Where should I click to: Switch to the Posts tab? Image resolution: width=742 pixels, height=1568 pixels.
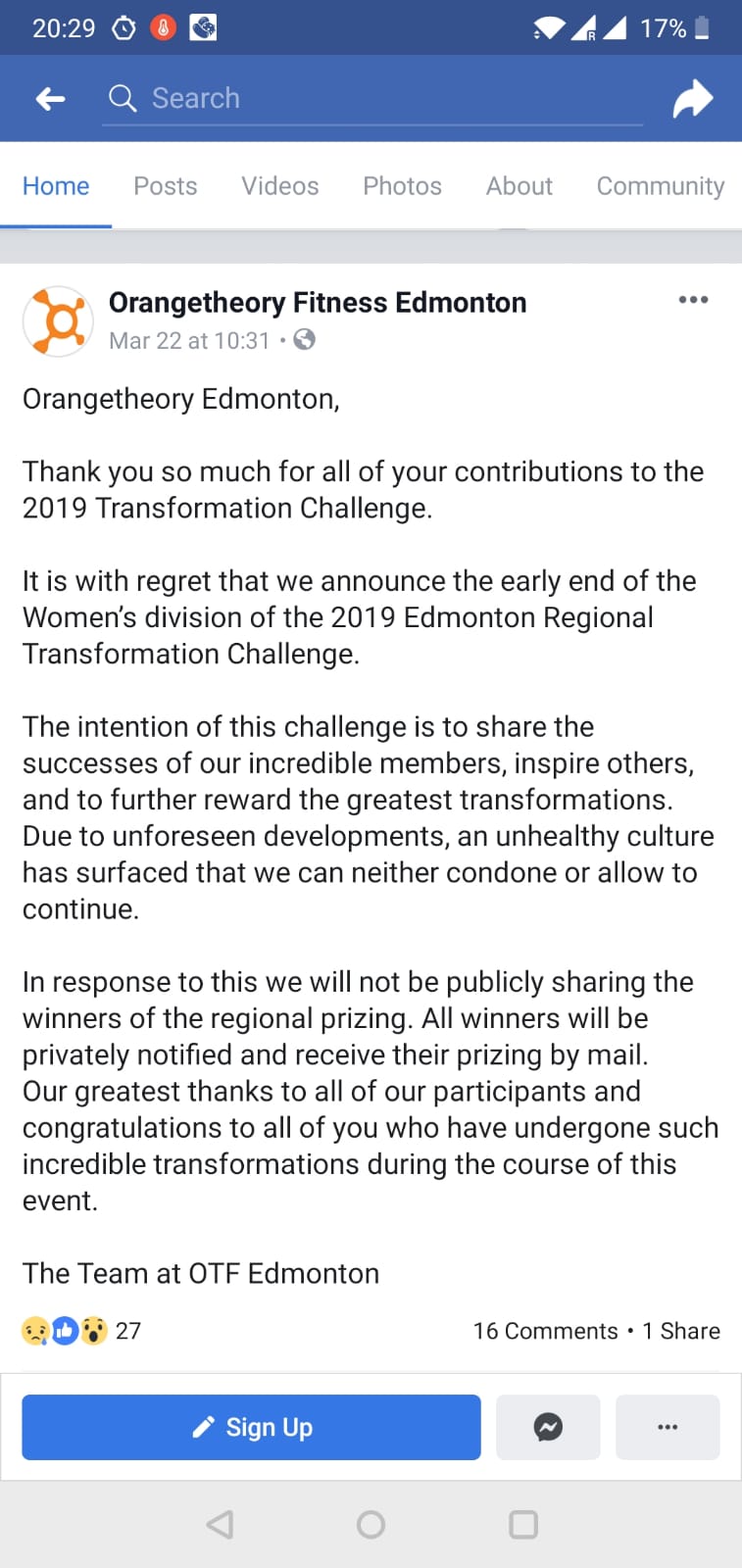[x=166, y=186]
